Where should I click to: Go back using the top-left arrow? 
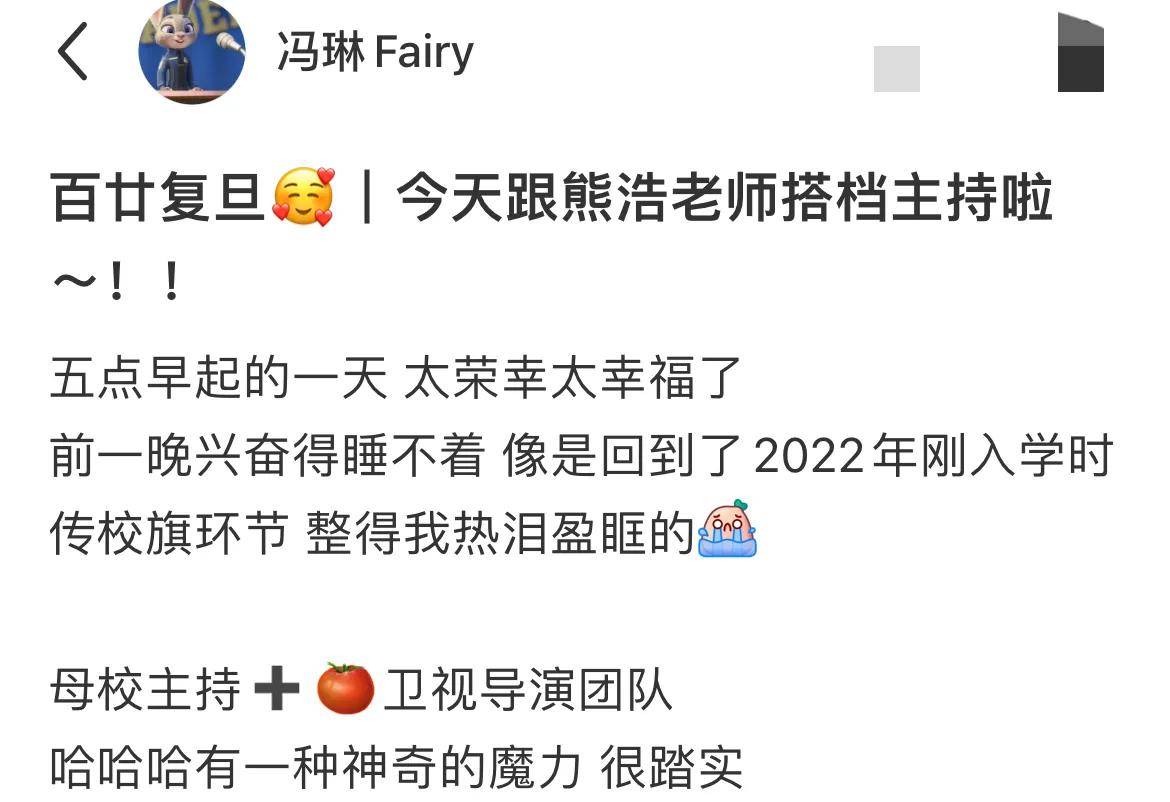[72, 52]
